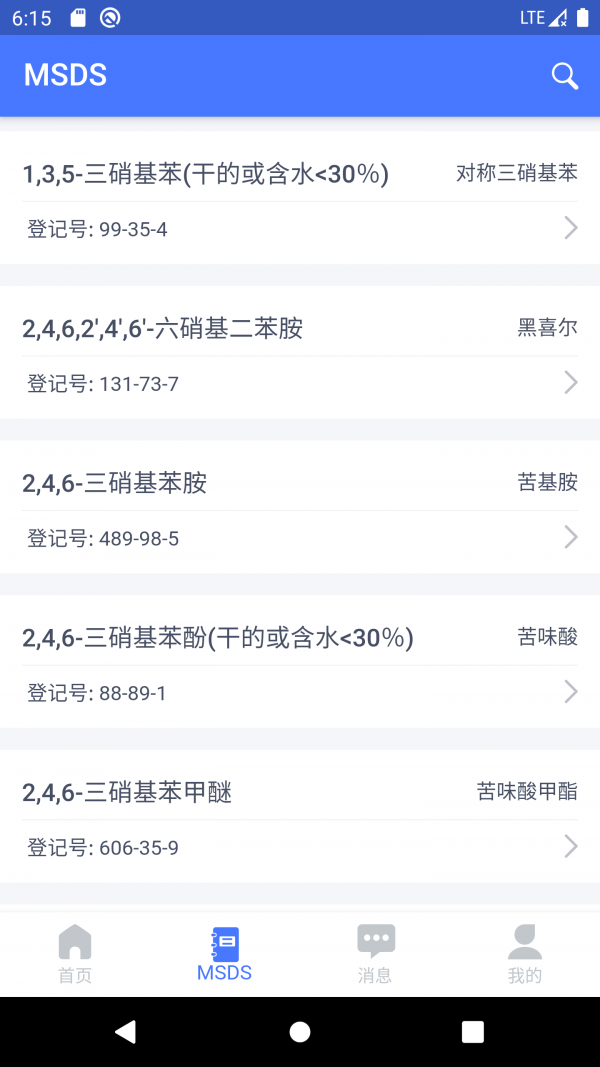Select the 2,4,6-三硝基苯酚 entry
Image resolution: width=600 pixels, height=1067 pixels.
click(300, 661)
